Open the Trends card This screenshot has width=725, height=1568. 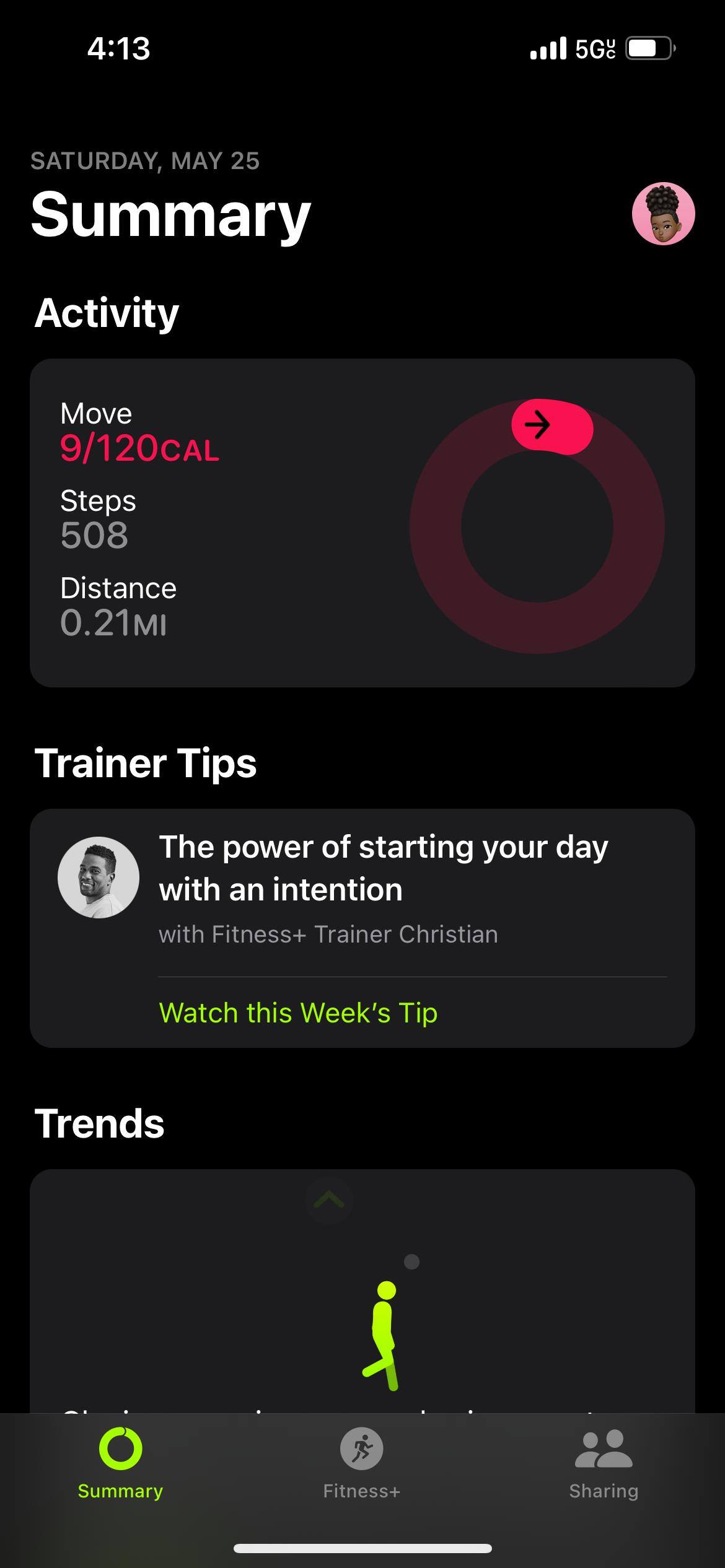tap(362, 1288)
